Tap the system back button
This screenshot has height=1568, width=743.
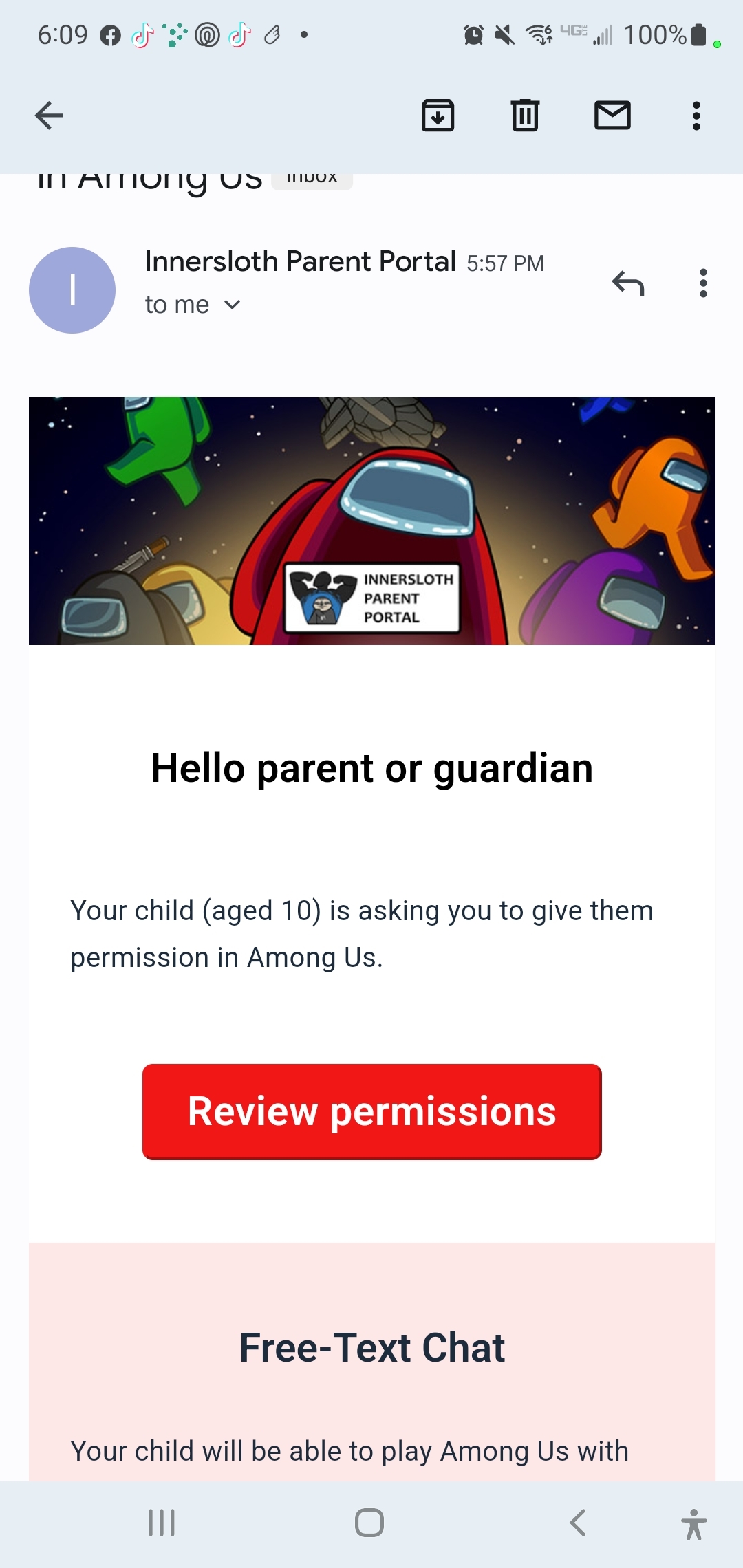coord(578,1523)
